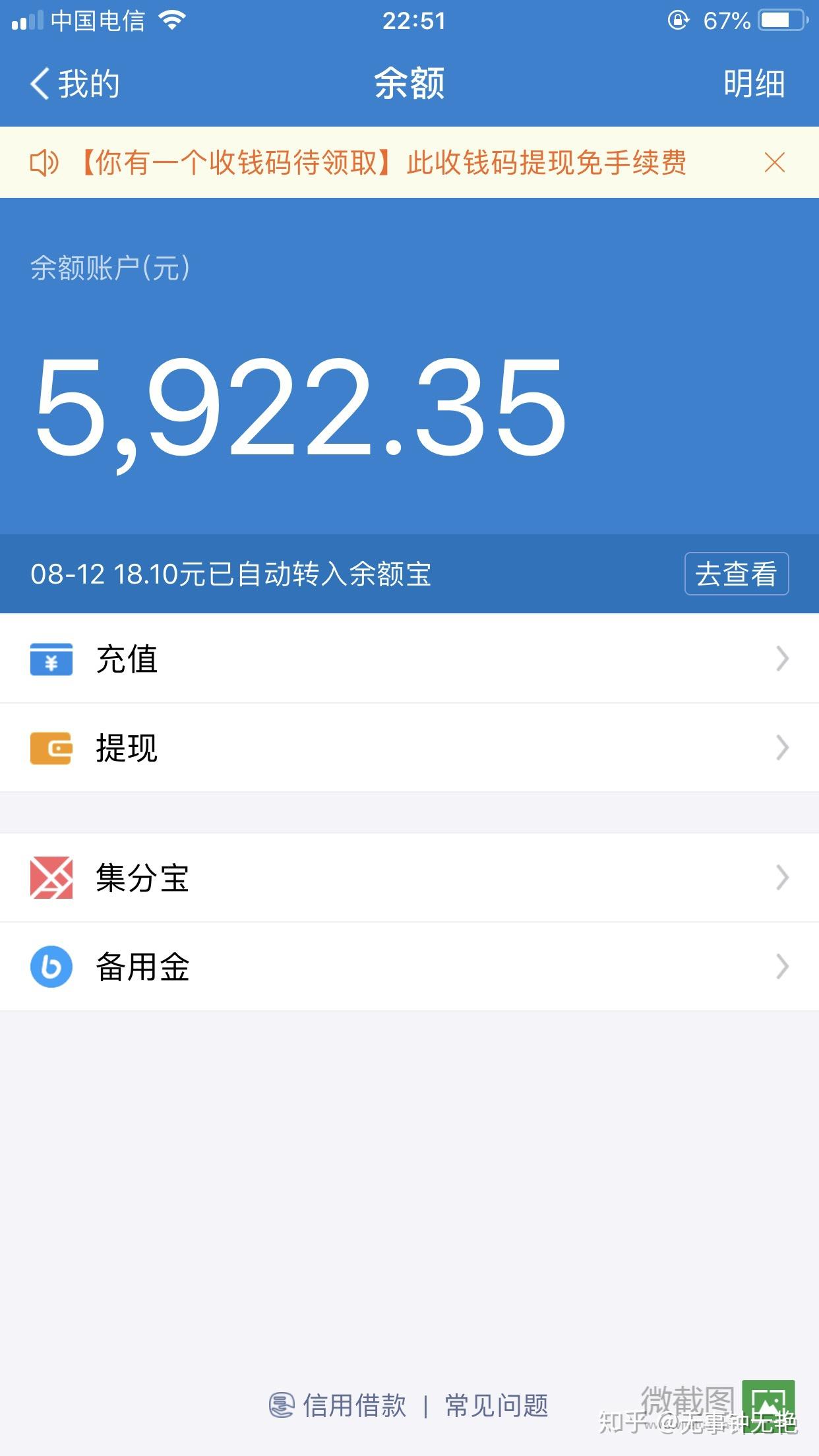Tap the Wi-Fi icon in status bar

click(x=173, y=20)
